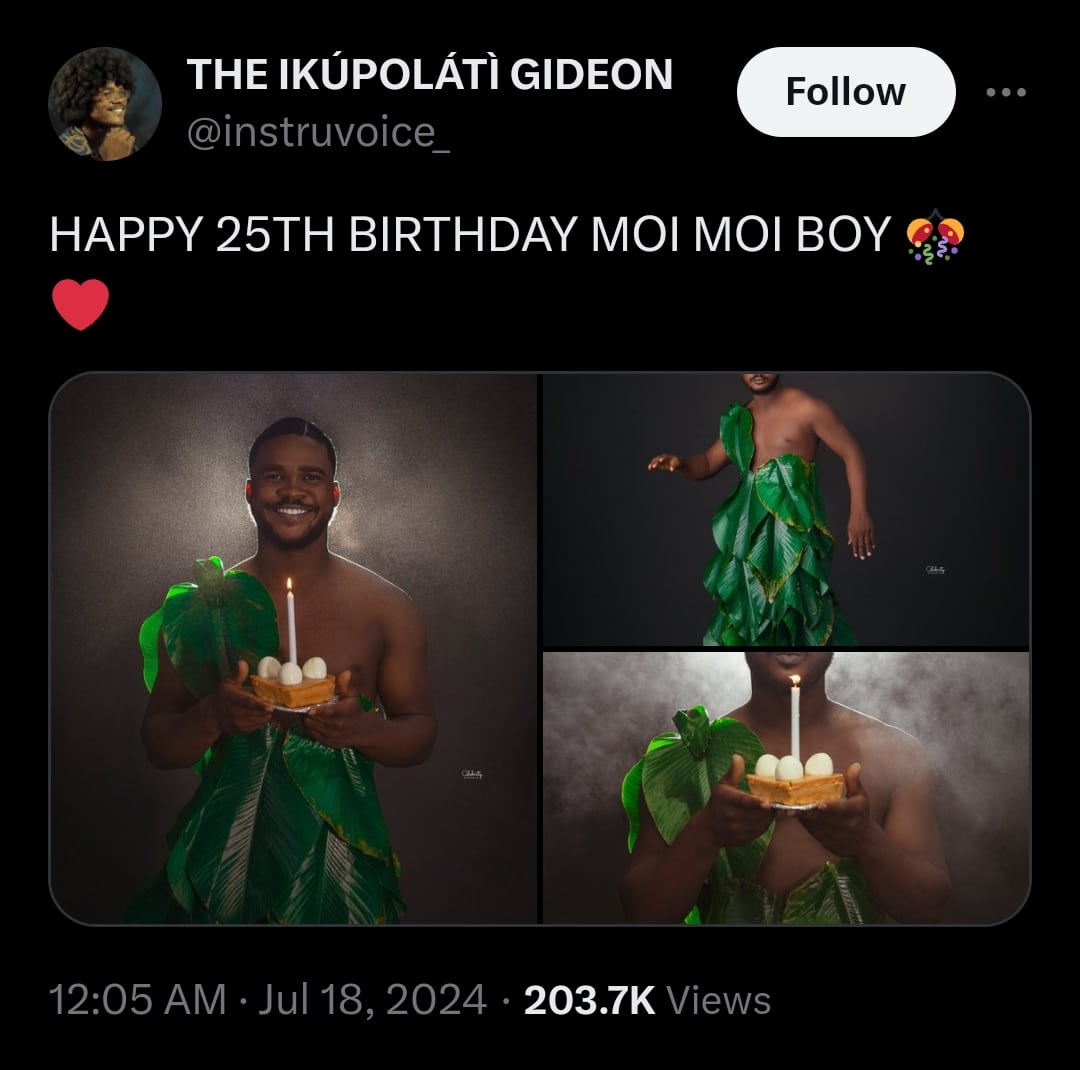View the large photo of the smiling man holding the candle
The image size is (1080, 1070).
click(x=294, y=648)
